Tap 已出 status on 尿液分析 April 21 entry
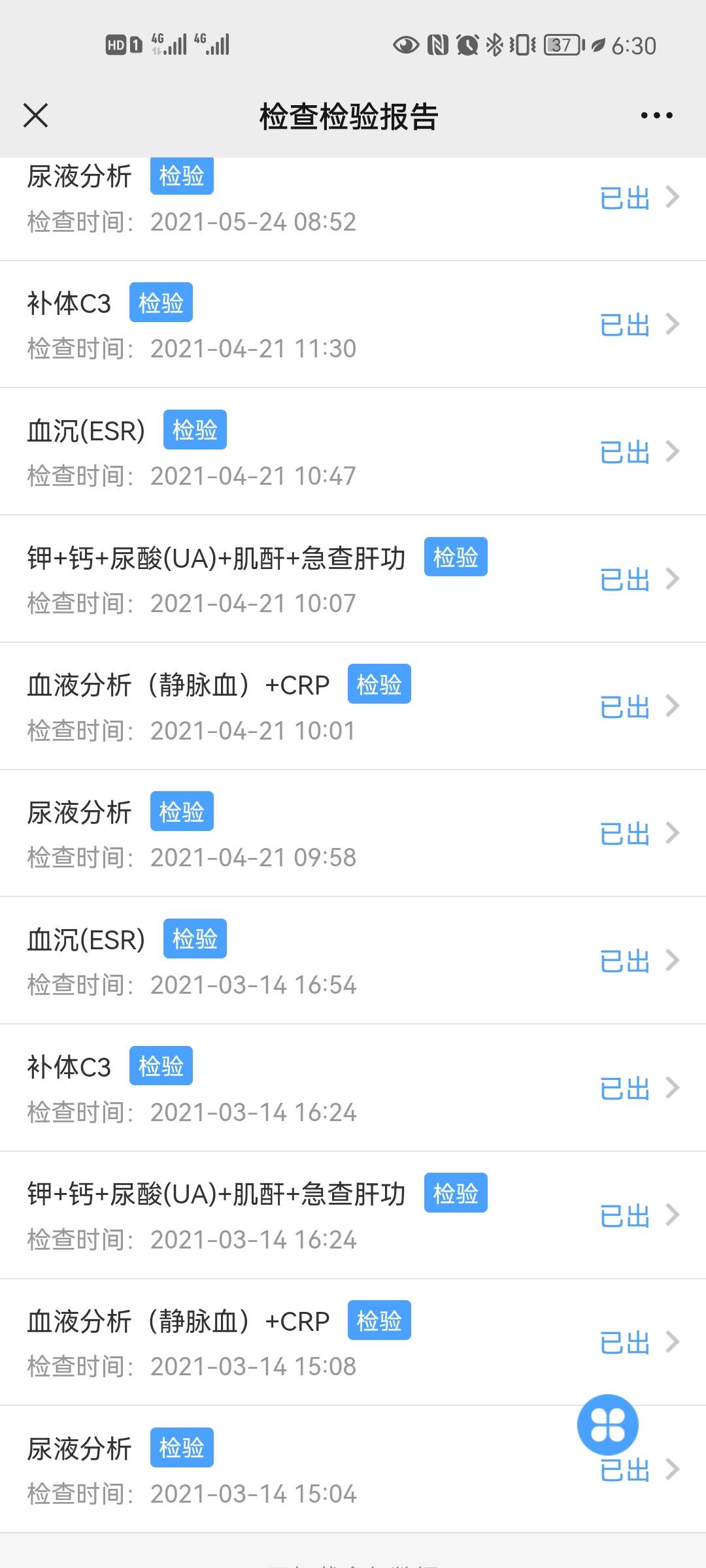 623,833
